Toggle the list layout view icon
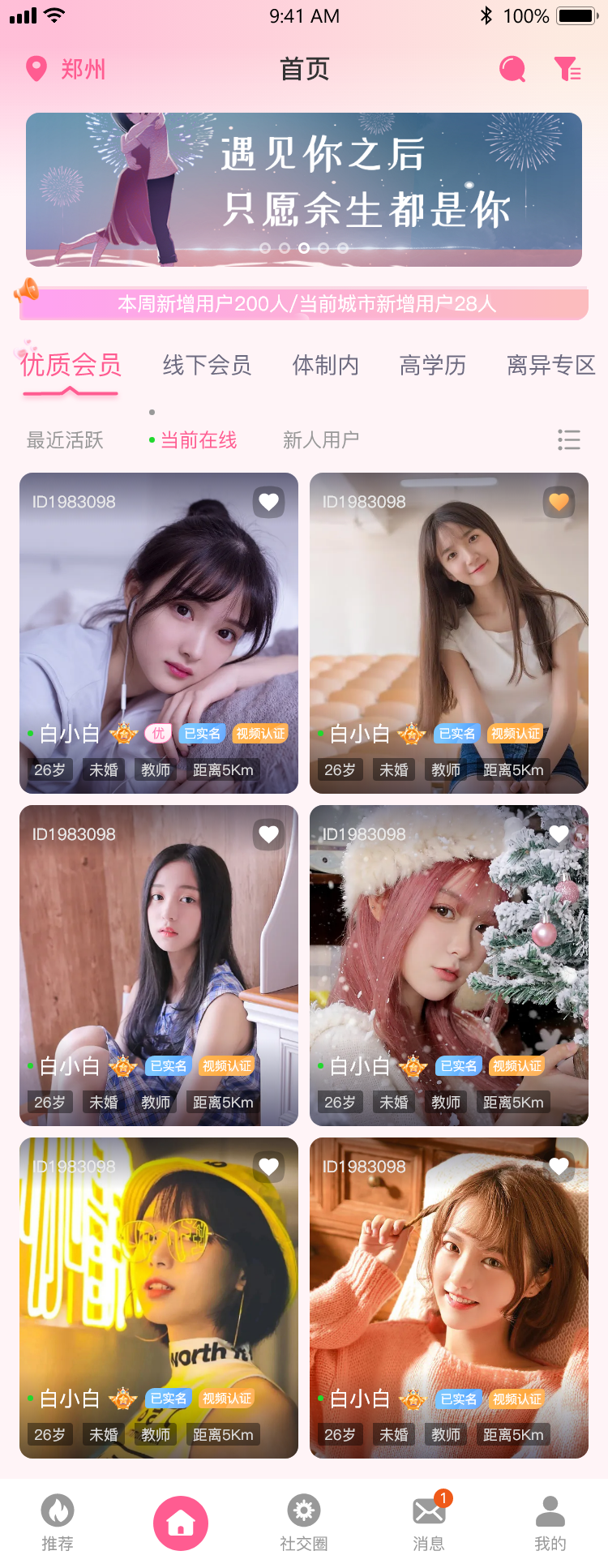 click(569, 440)
